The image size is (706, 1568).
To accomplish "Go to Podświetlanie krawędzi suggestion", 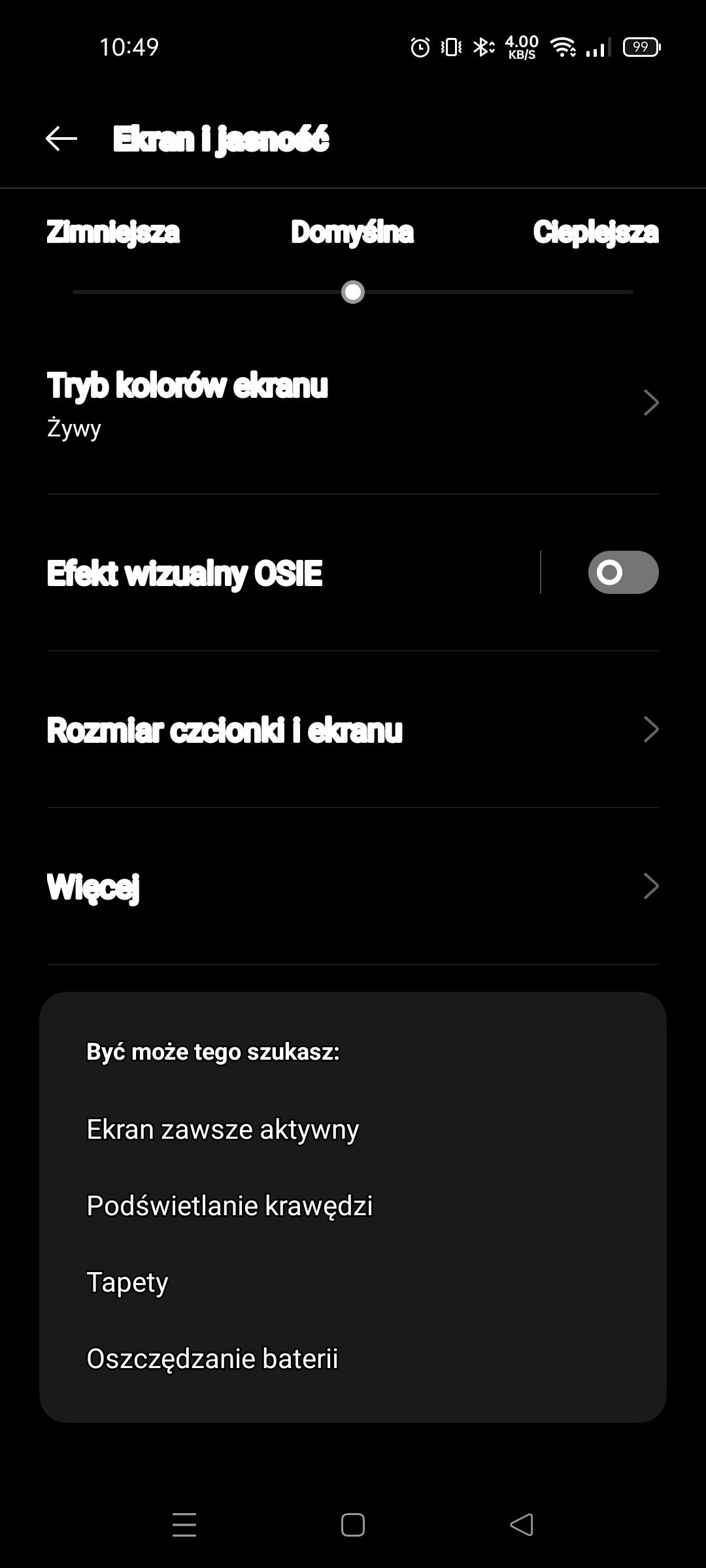I will (x=229, y=1205).
